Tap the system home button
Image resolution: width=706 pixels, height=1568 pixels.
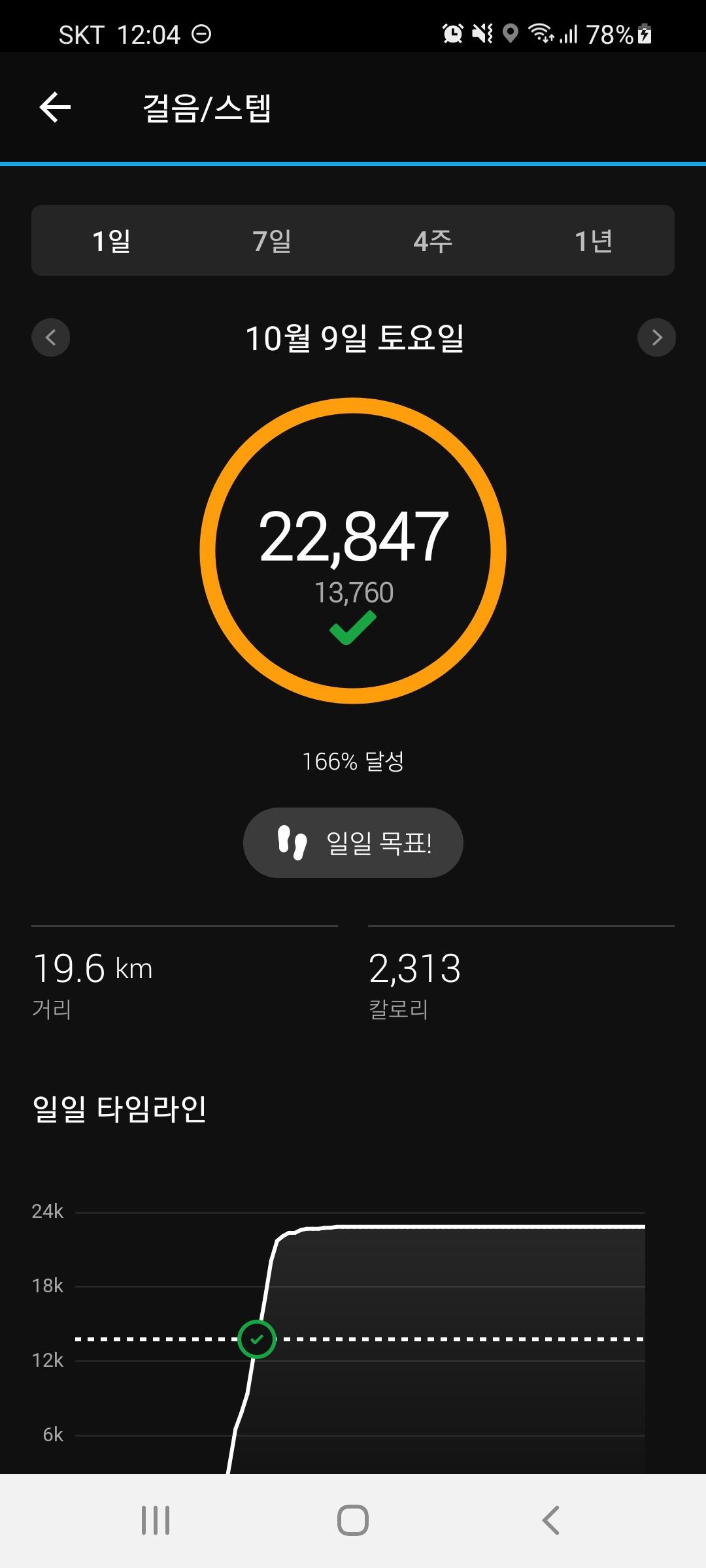353,1520
